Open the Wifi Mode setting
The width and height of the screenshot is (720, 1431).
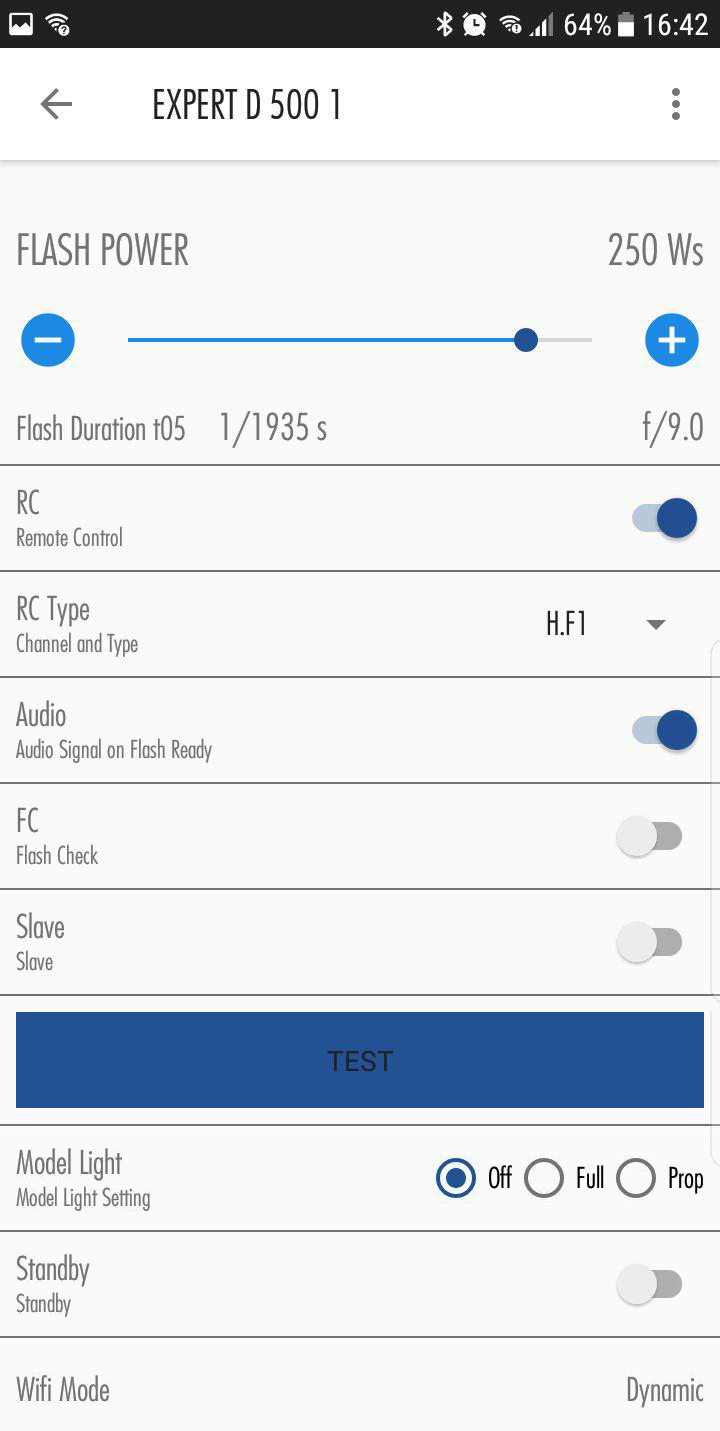point(360,1390)
